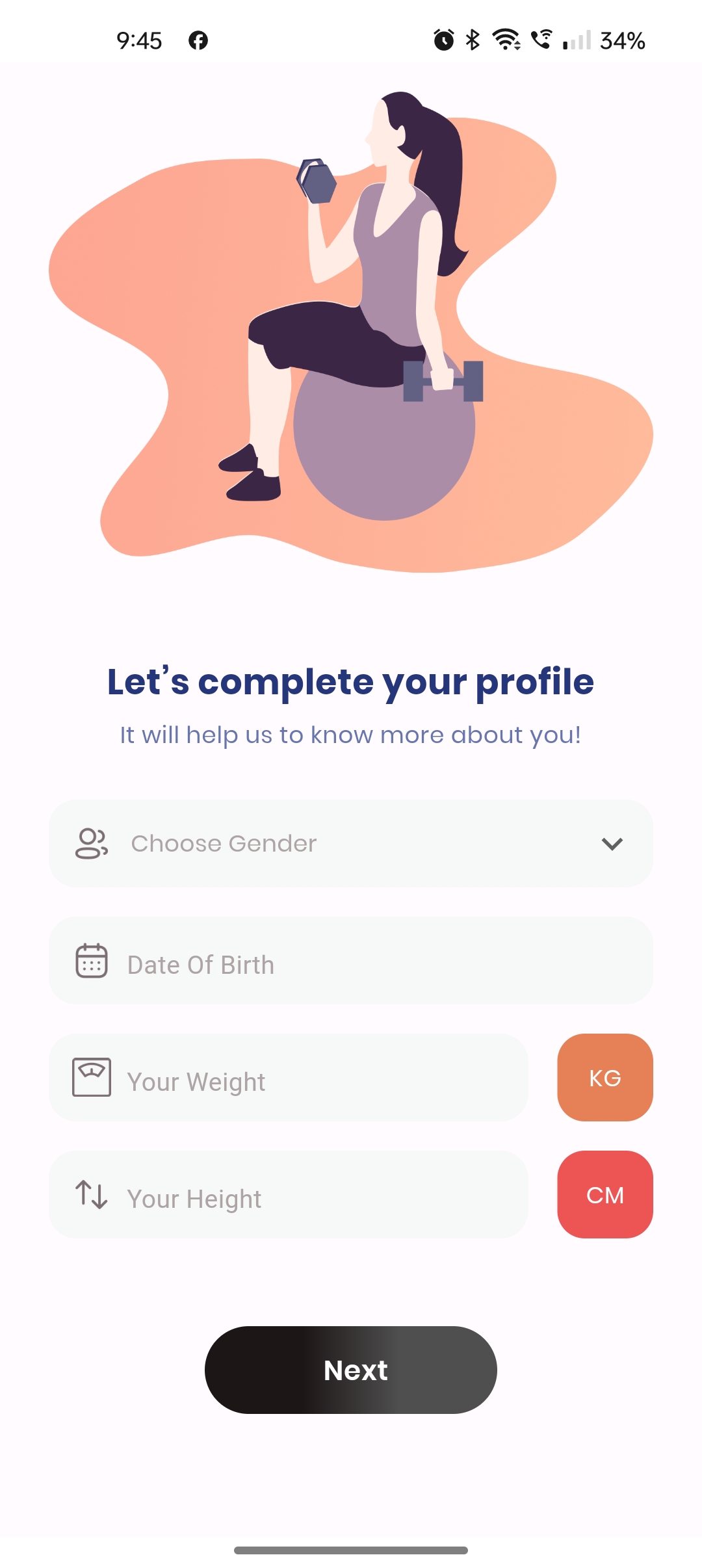Continue with the Next button

[x=351, y=1370]
